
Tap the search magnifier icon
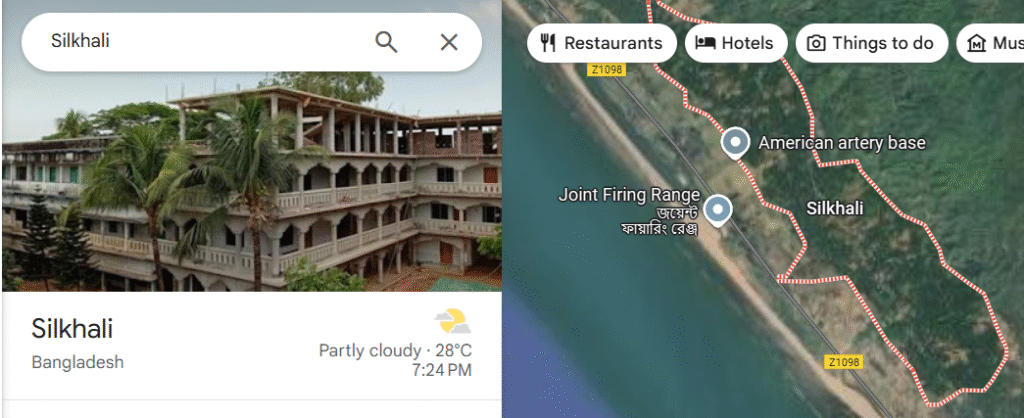[386, 42]
